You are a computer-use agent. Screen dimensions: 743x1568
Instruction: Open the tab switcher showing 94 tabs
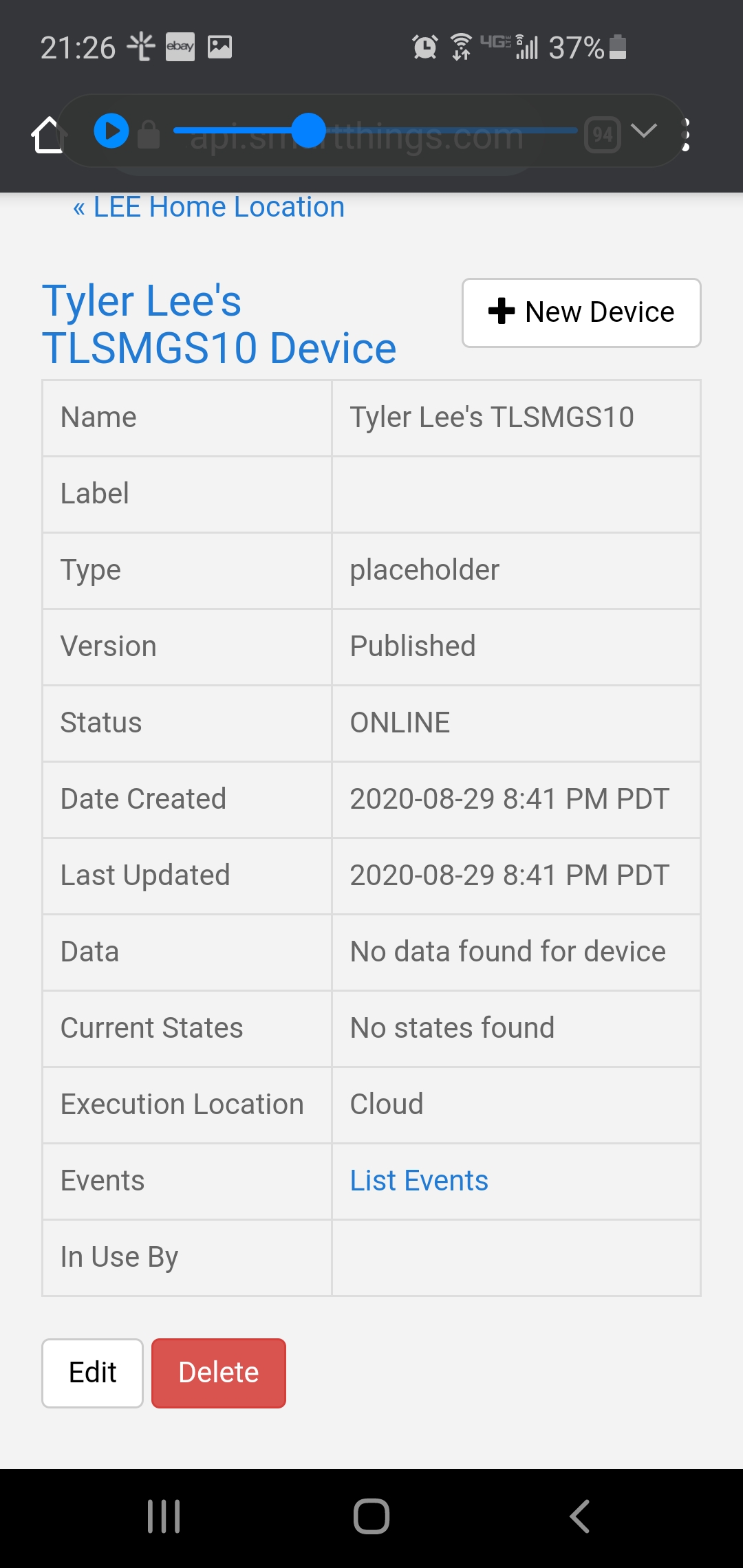point(603,135)
